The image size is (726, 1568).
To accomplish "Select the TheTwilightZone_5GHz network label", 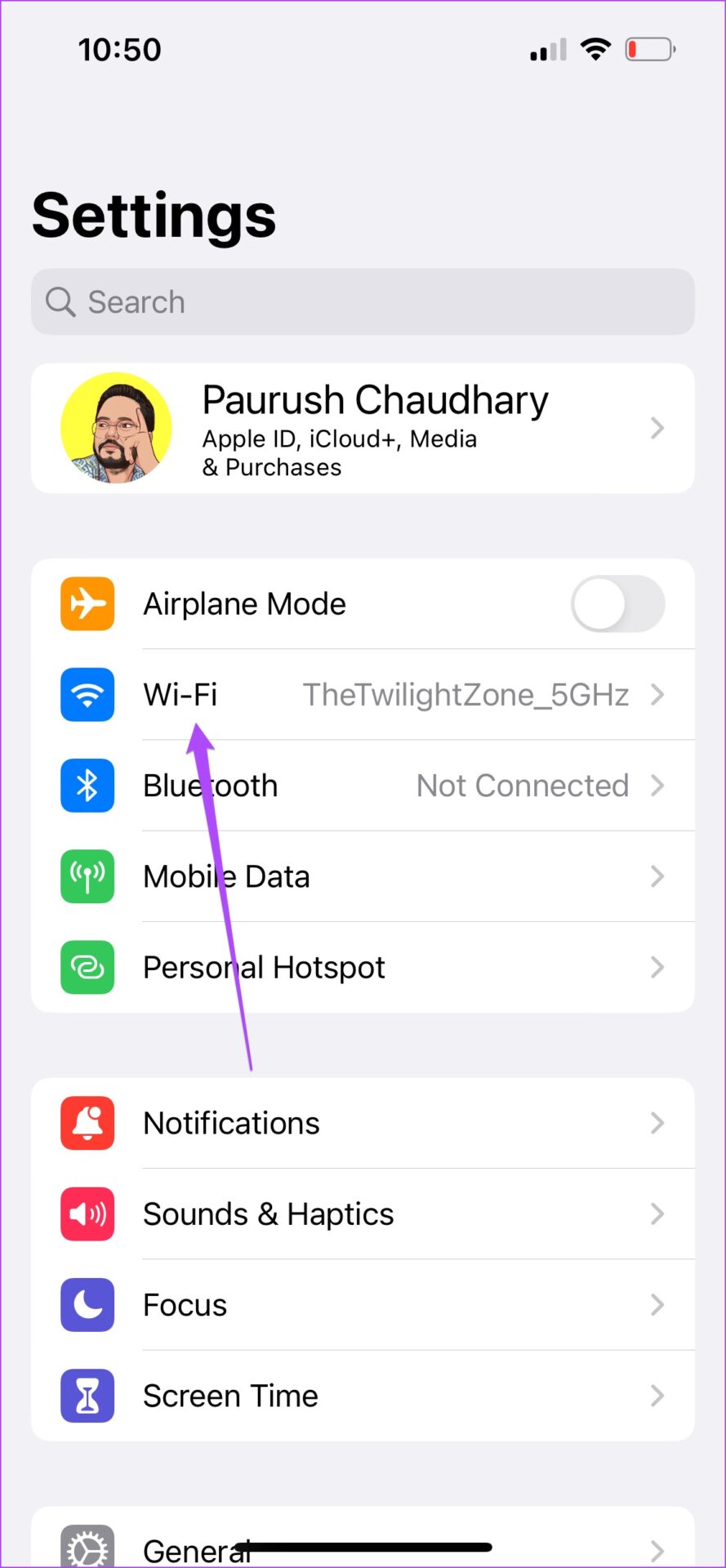I will click(465, 695).
